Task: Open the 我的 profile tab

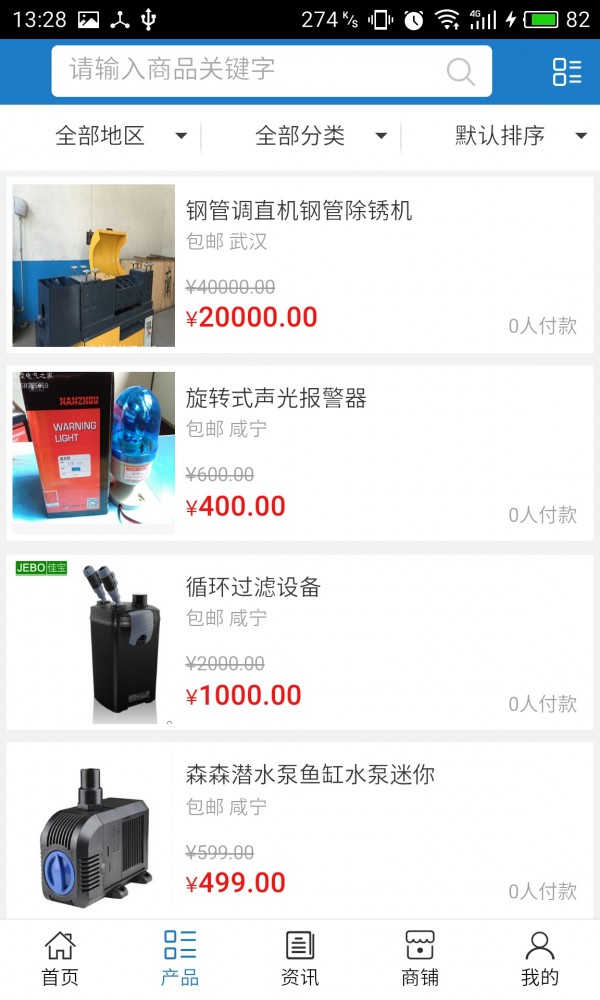Action: click(x=540, y=959)
